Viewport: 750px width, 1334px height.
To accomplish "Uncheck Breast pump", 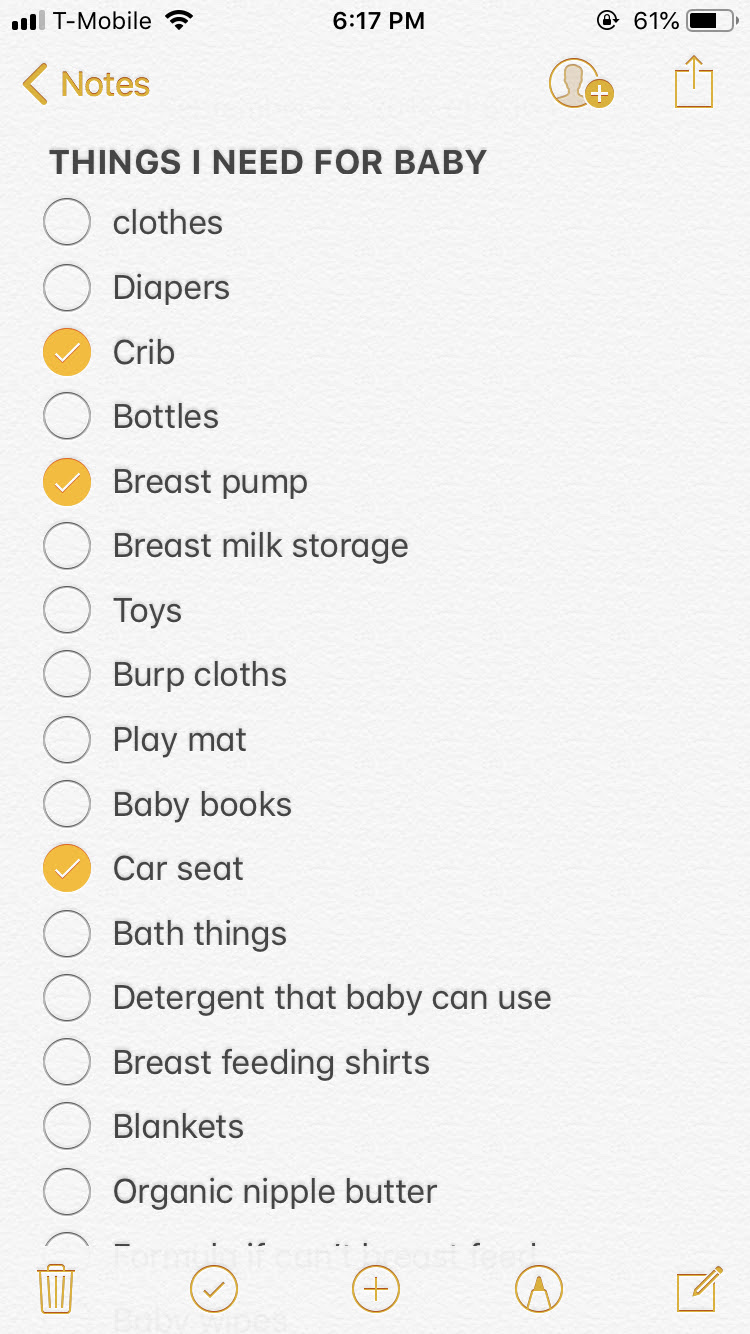I will [67, 482].
